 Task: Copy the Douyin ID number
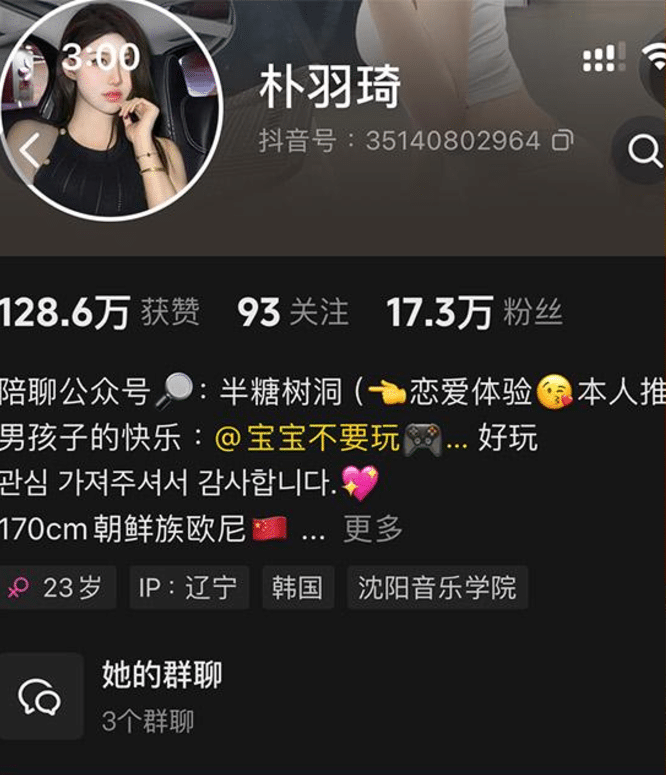564,140
